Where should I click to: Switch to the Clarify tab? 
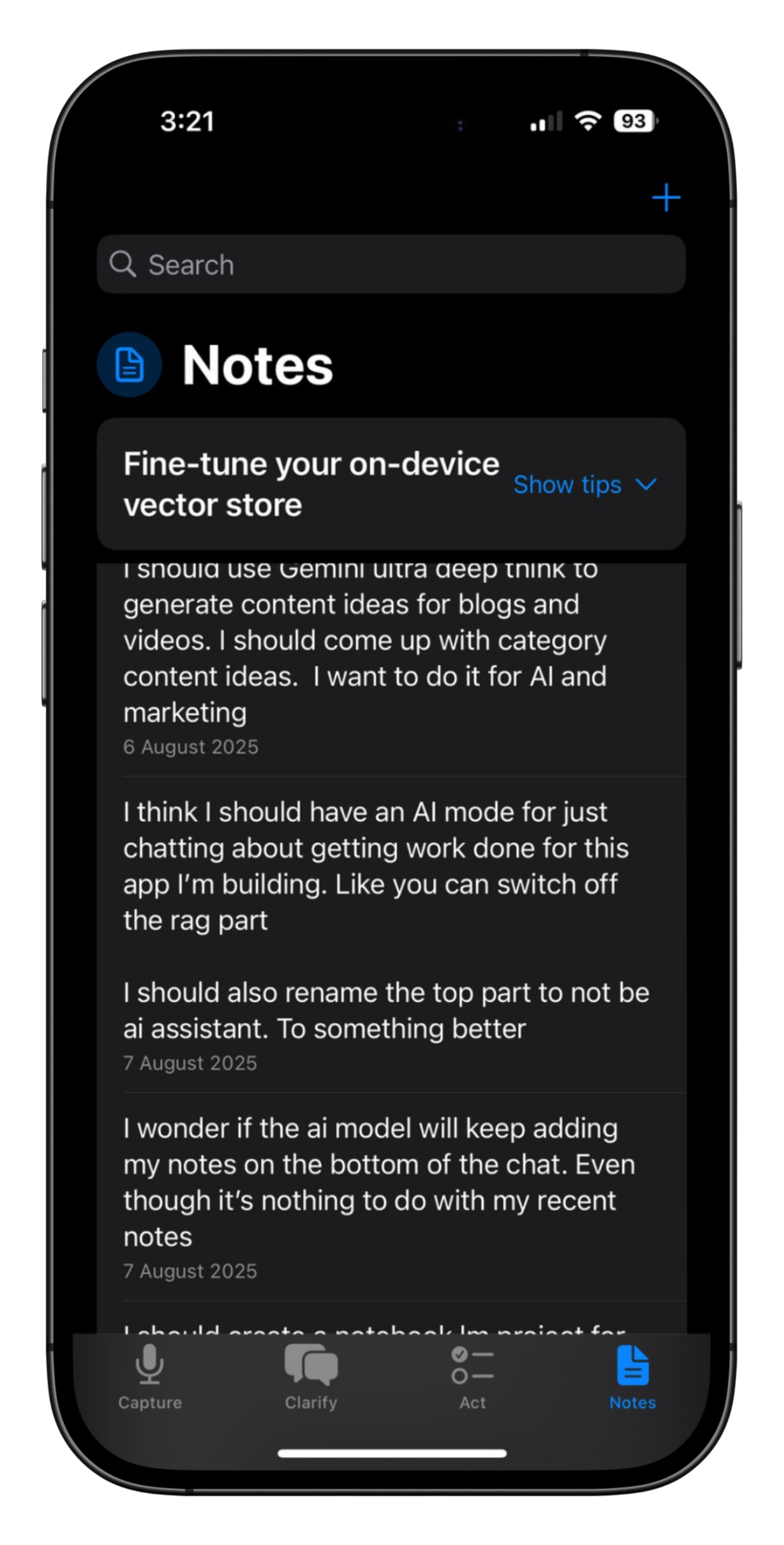311,1376
